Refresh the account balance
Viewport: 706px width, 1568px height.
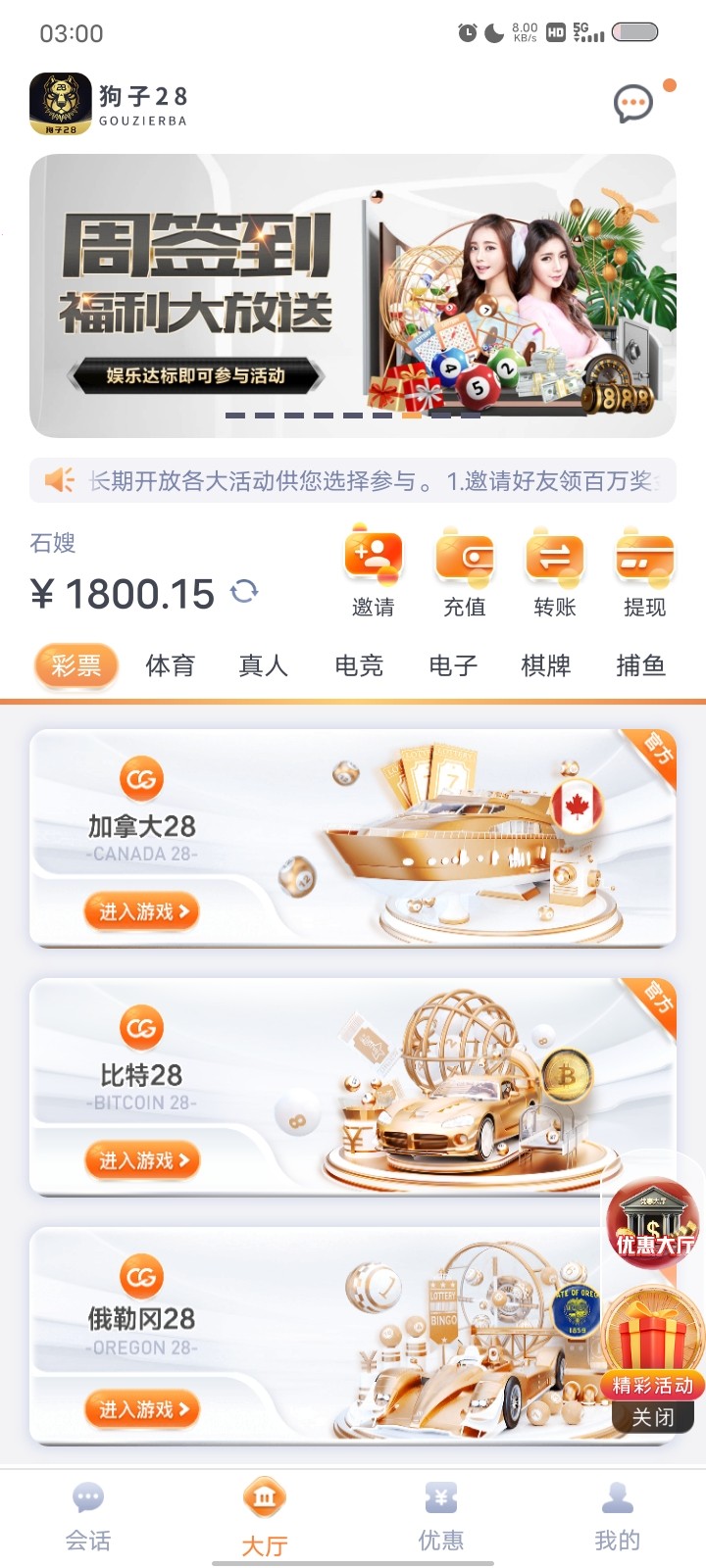244,591
